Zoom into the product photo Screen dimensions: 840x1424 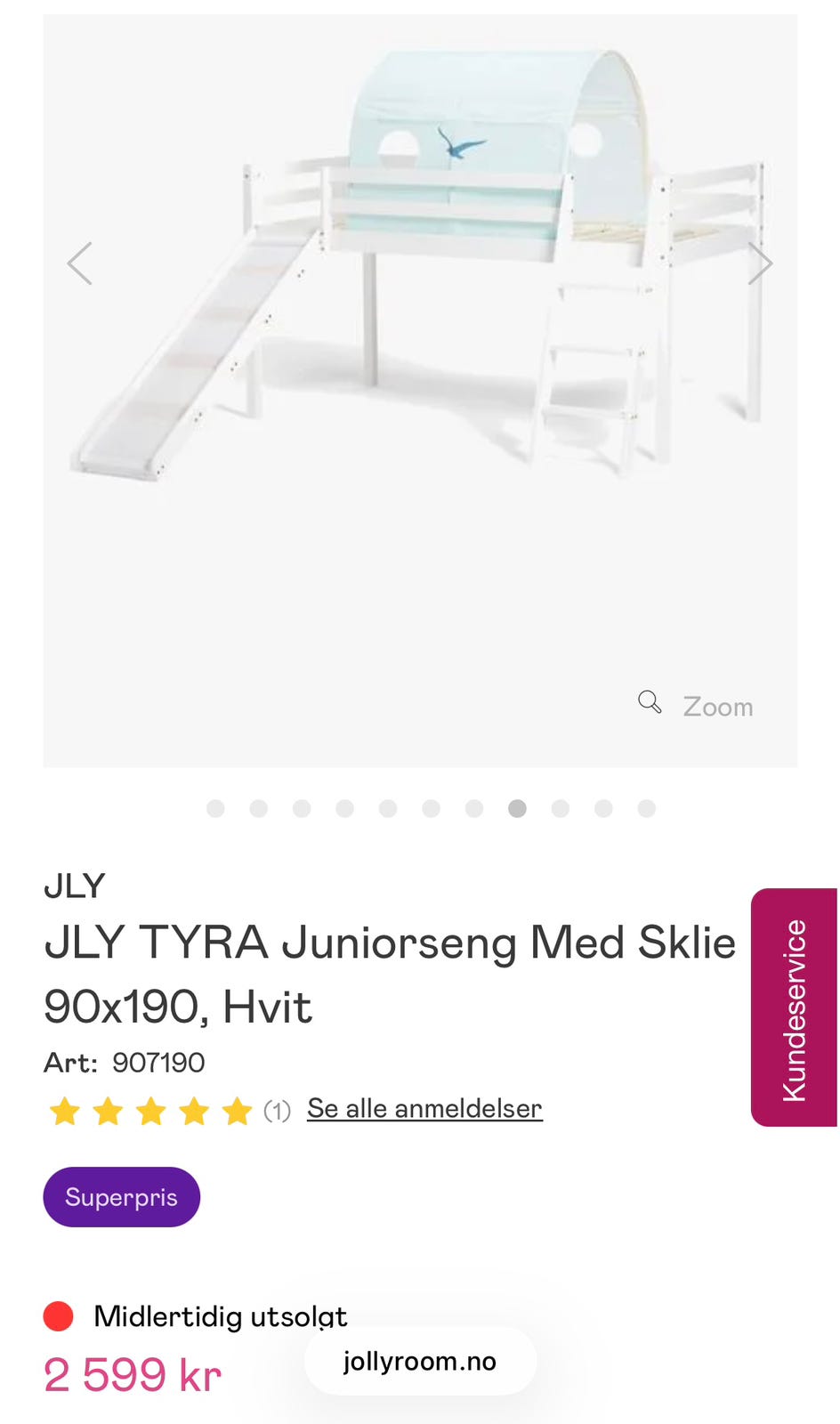[697, 705]
